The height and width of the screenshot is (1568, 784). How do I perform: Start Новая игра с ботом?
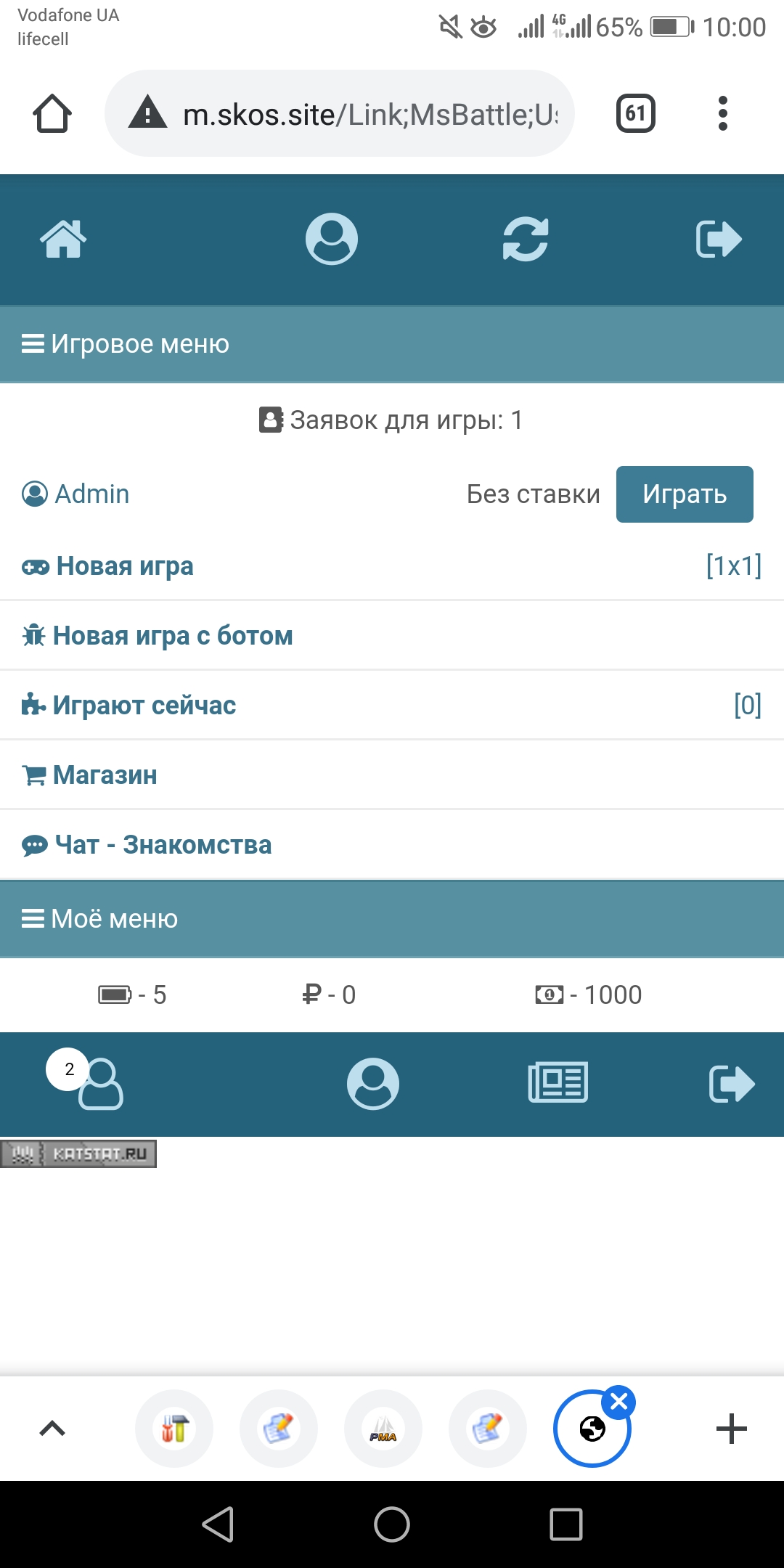pyautogui.click(x=172, y=636)
